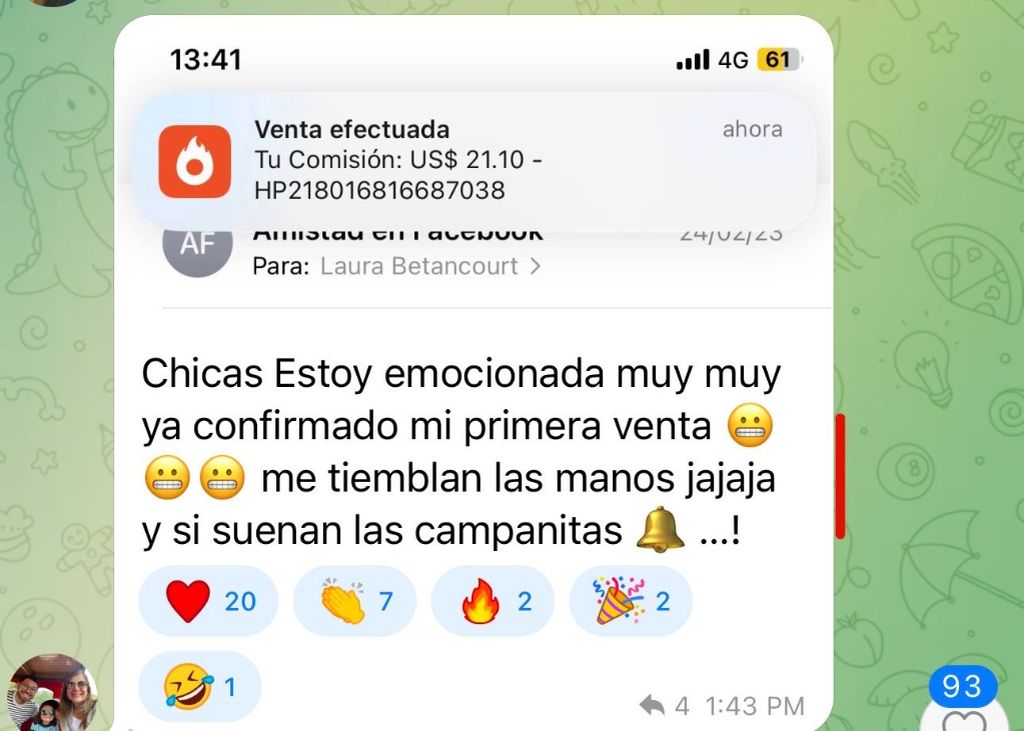
Task: React with the fire emoji
Action: (493, 601)
